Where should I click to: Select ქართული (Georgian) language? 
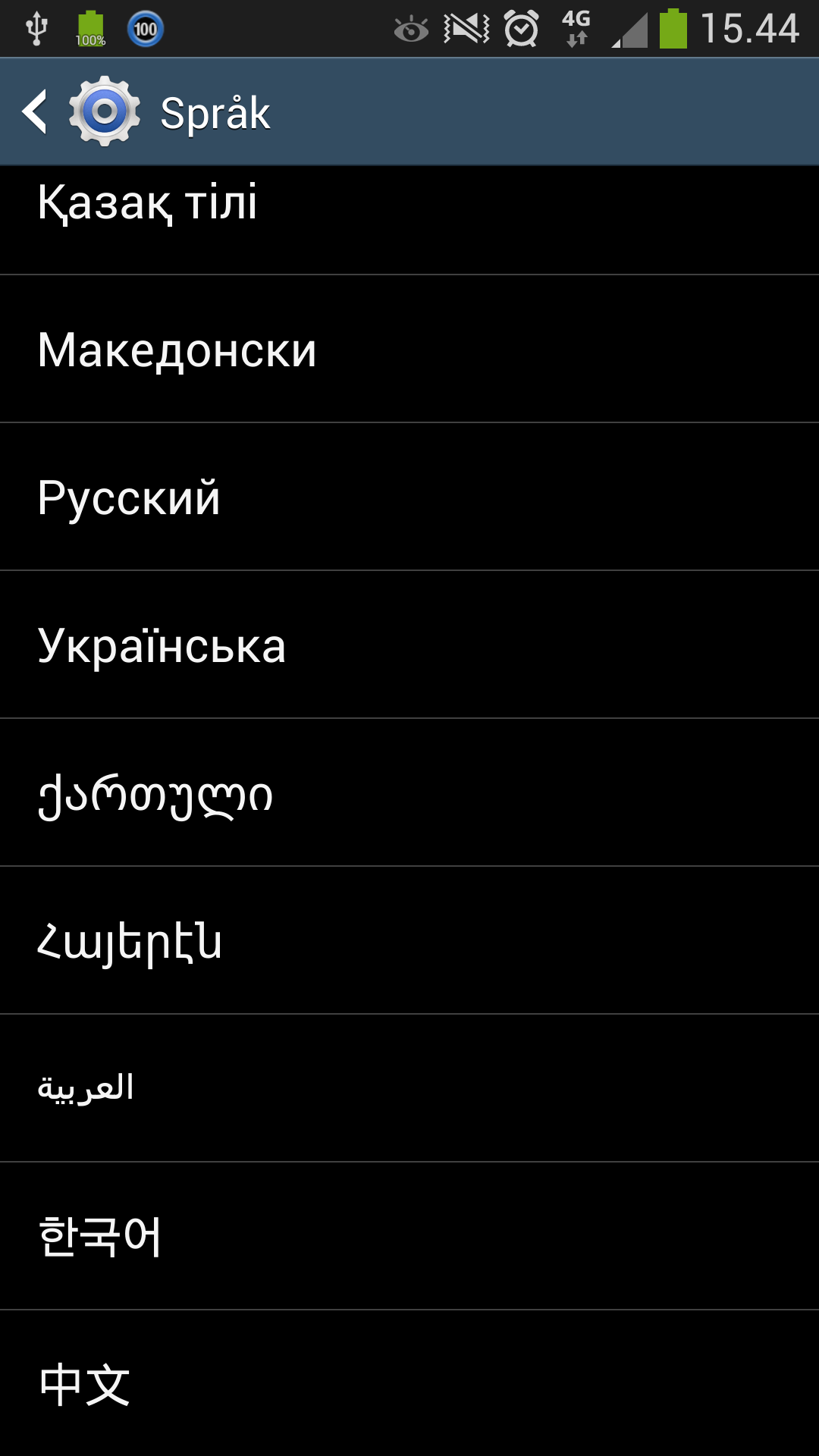click(409, 792)
